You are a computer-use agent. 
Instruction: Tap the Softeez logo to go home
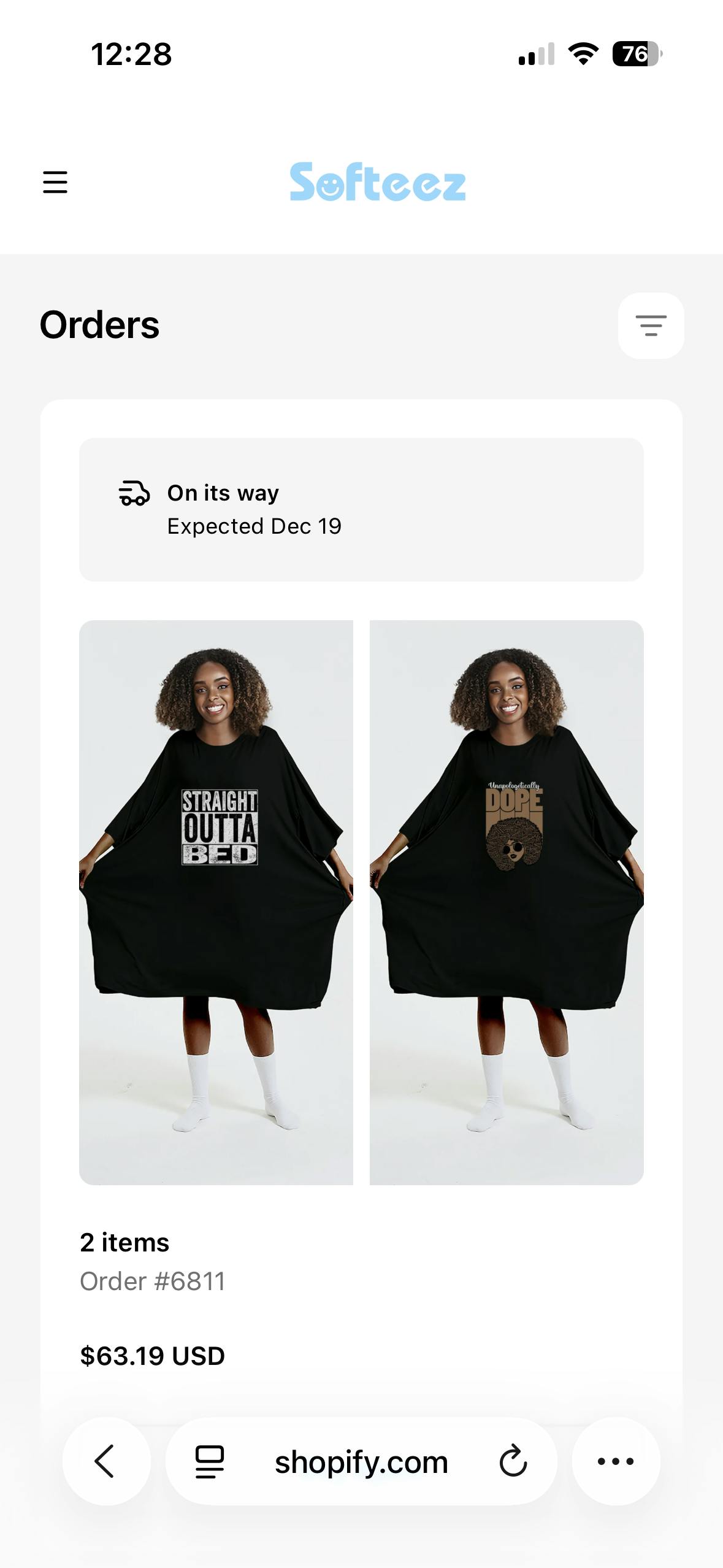[x=377, y=182]
